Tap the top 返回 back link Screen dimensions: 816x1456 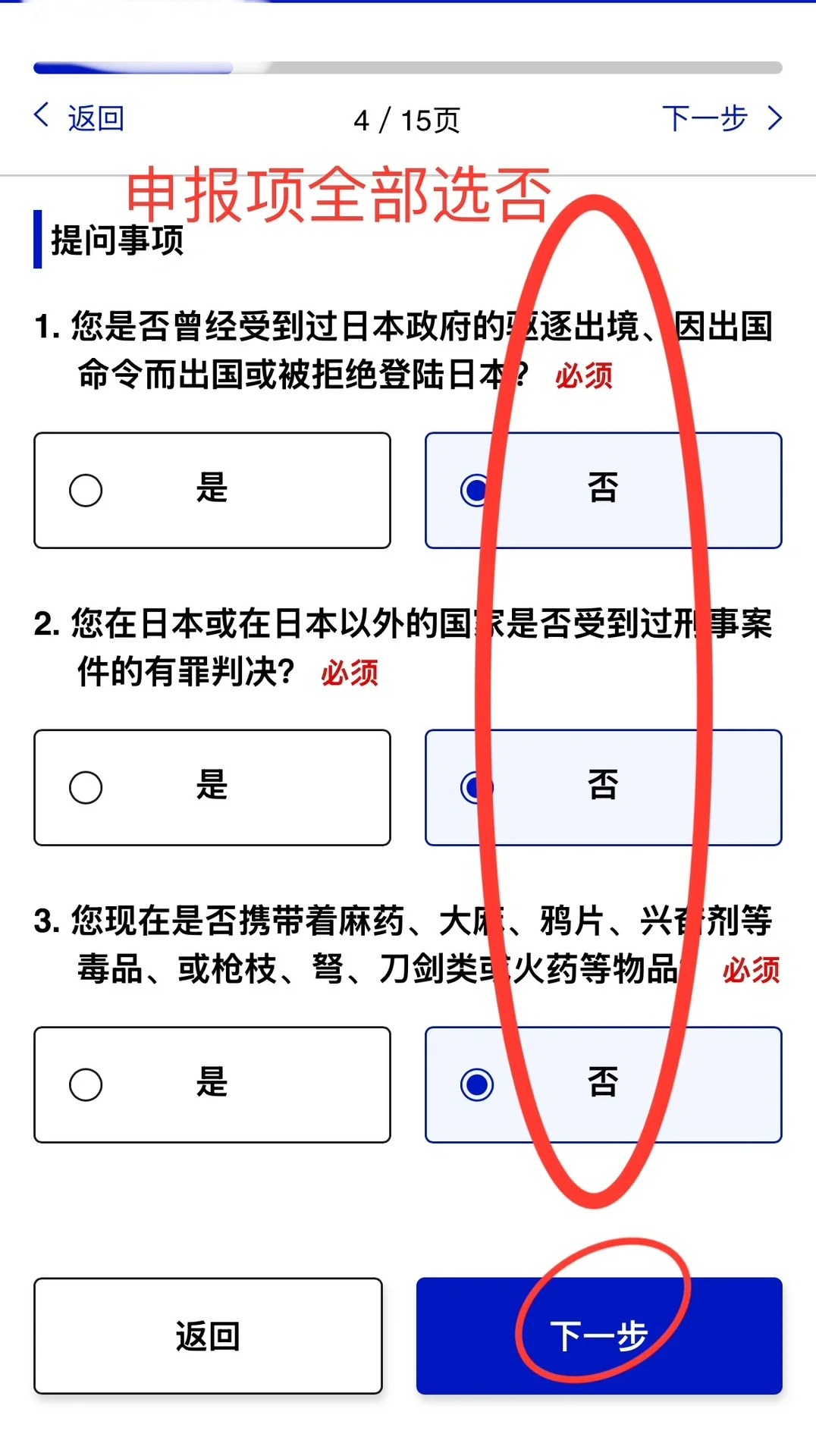80,118
